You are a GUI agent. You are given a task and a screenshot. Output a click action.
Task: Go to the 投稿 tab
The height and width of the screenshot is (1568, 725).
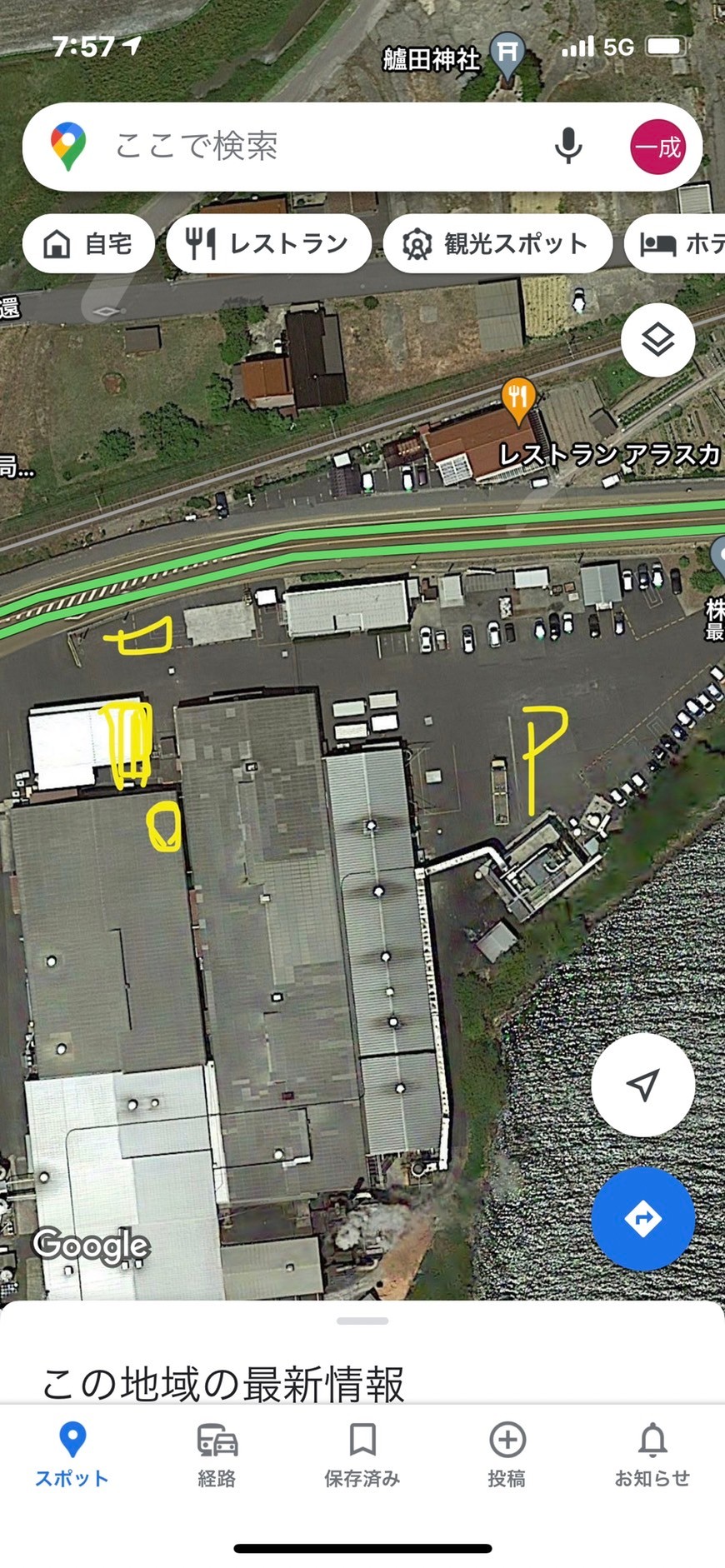tap(507, 1456)
